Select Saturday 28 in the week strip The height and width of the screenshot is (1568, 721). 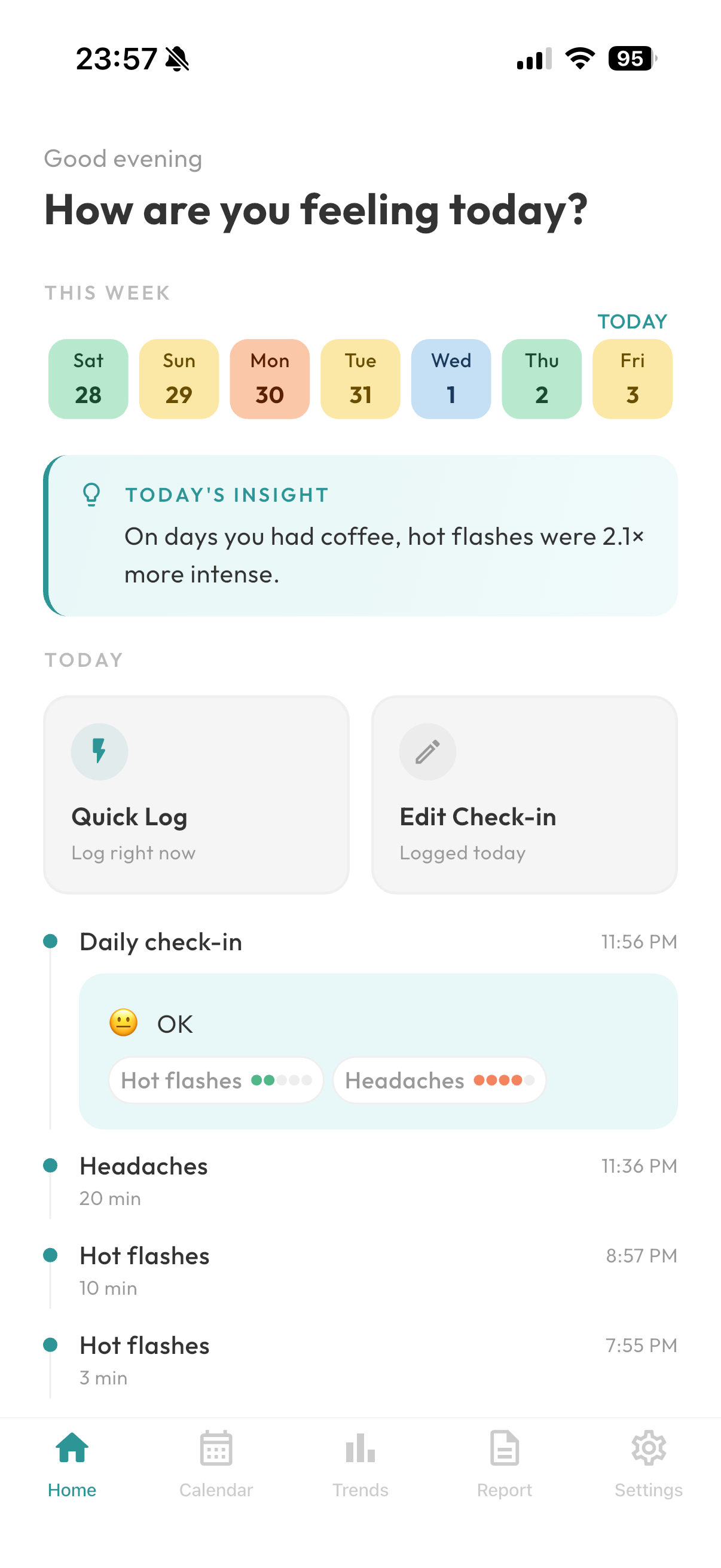pos(88,379)
